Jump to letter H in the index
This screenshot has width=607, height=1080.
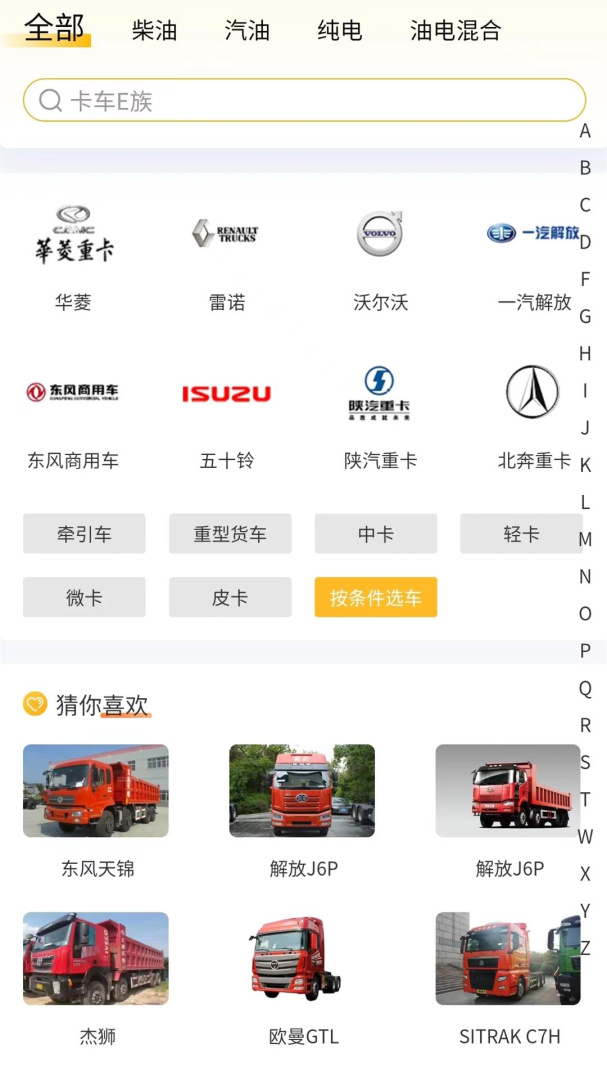pyautogui.click(x=585, y=354)
